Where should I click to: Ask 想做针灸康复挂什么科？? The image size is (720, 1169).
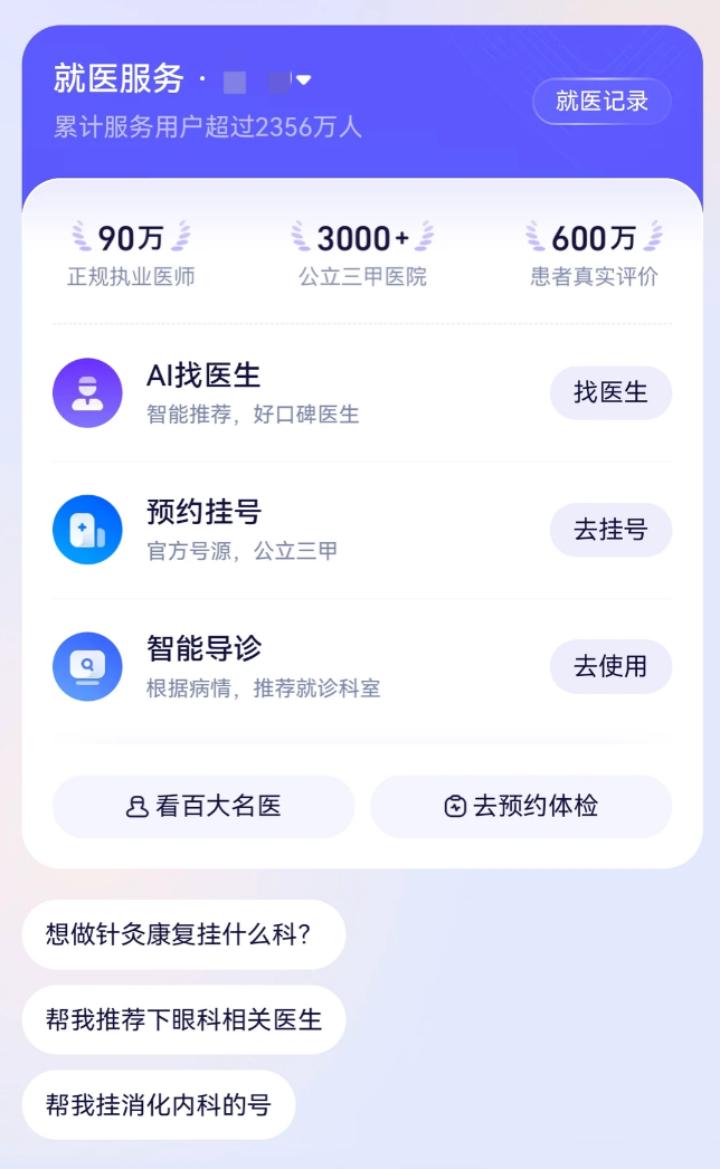click(x=183, y=935)
